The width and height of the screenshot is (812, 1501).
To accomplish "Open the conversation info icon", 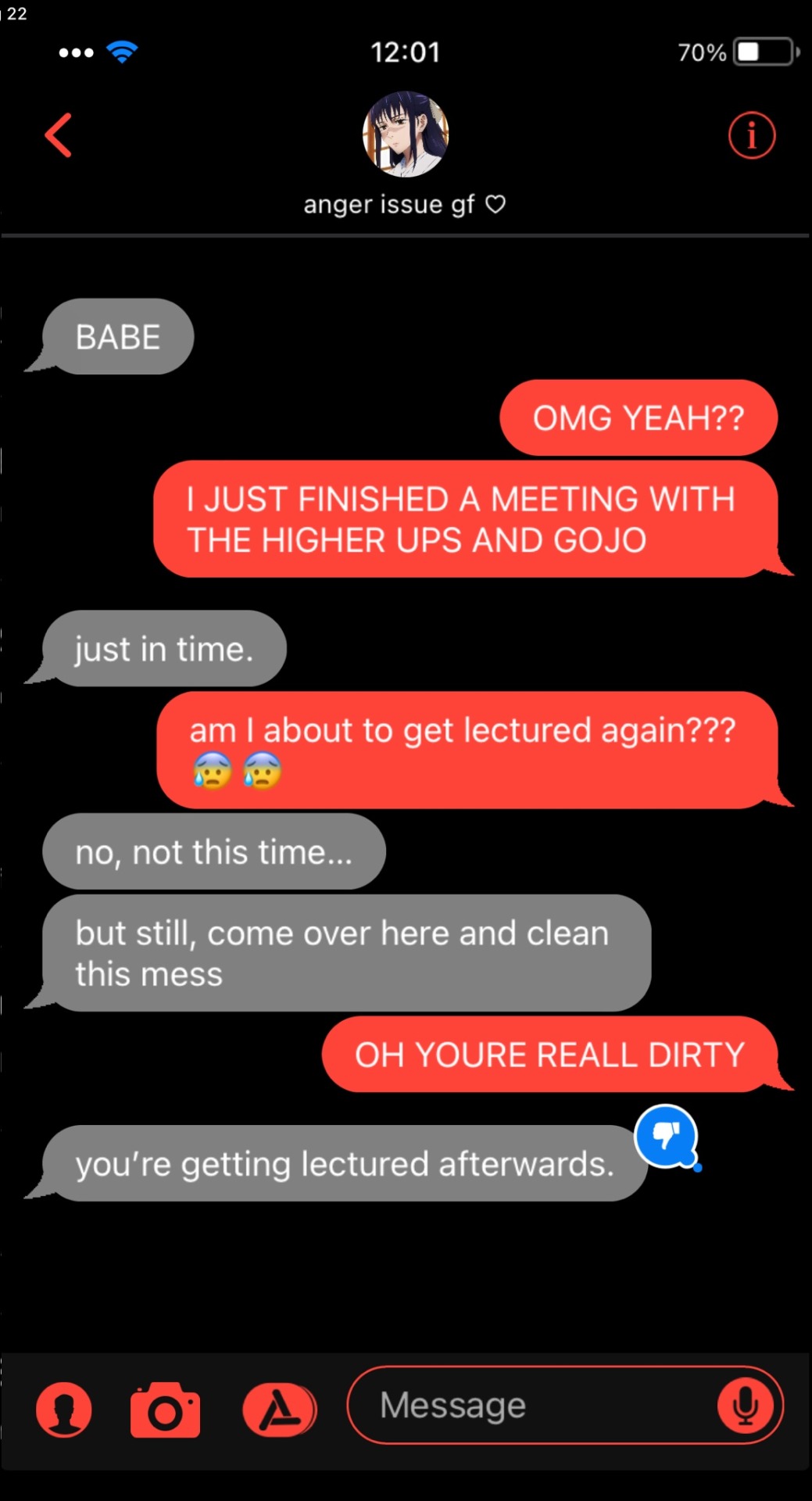I will pyautogui.click(x=751, y=135).
